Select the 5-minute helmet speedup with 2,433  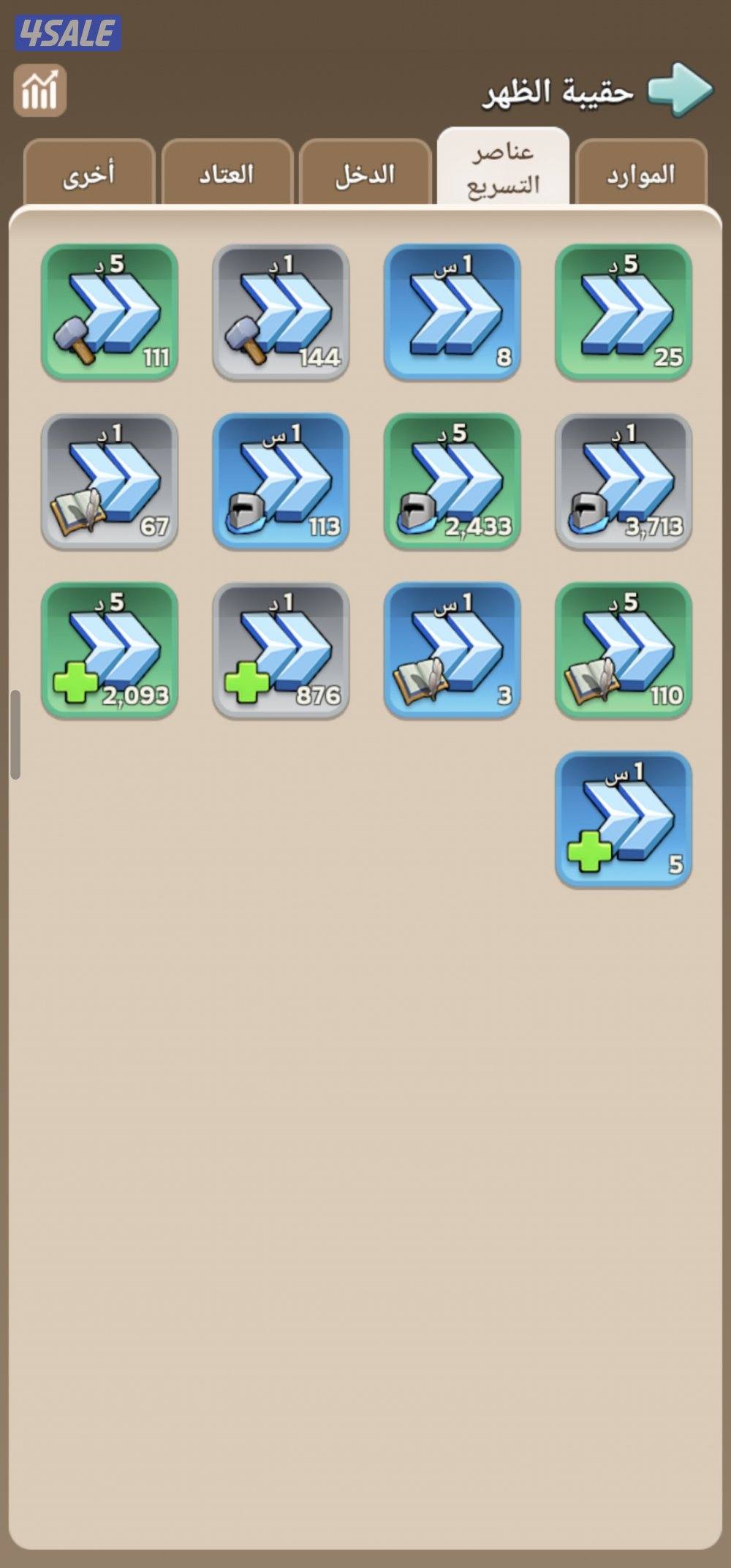pos(452,481)
